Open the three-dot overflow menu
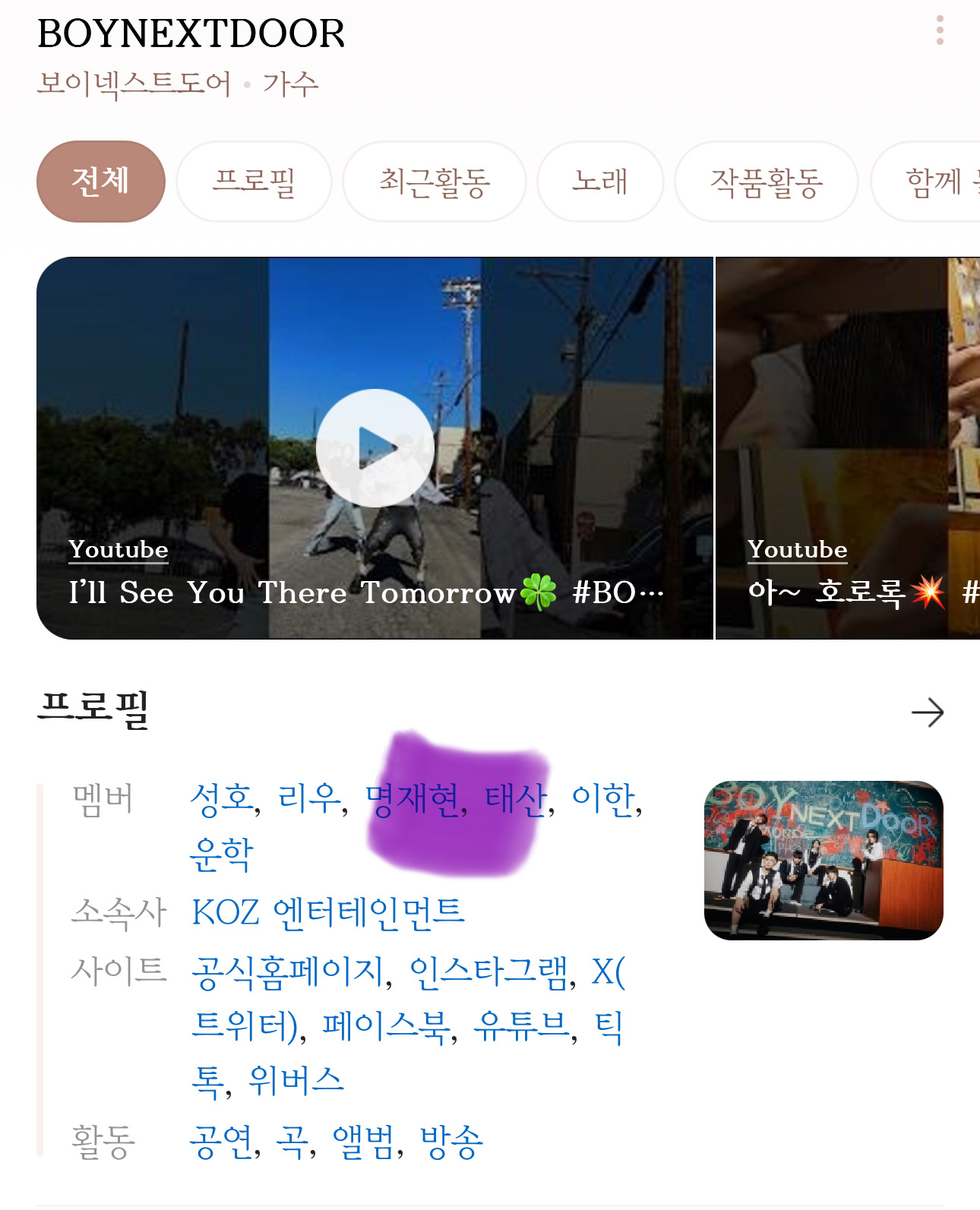 (940, 30)
